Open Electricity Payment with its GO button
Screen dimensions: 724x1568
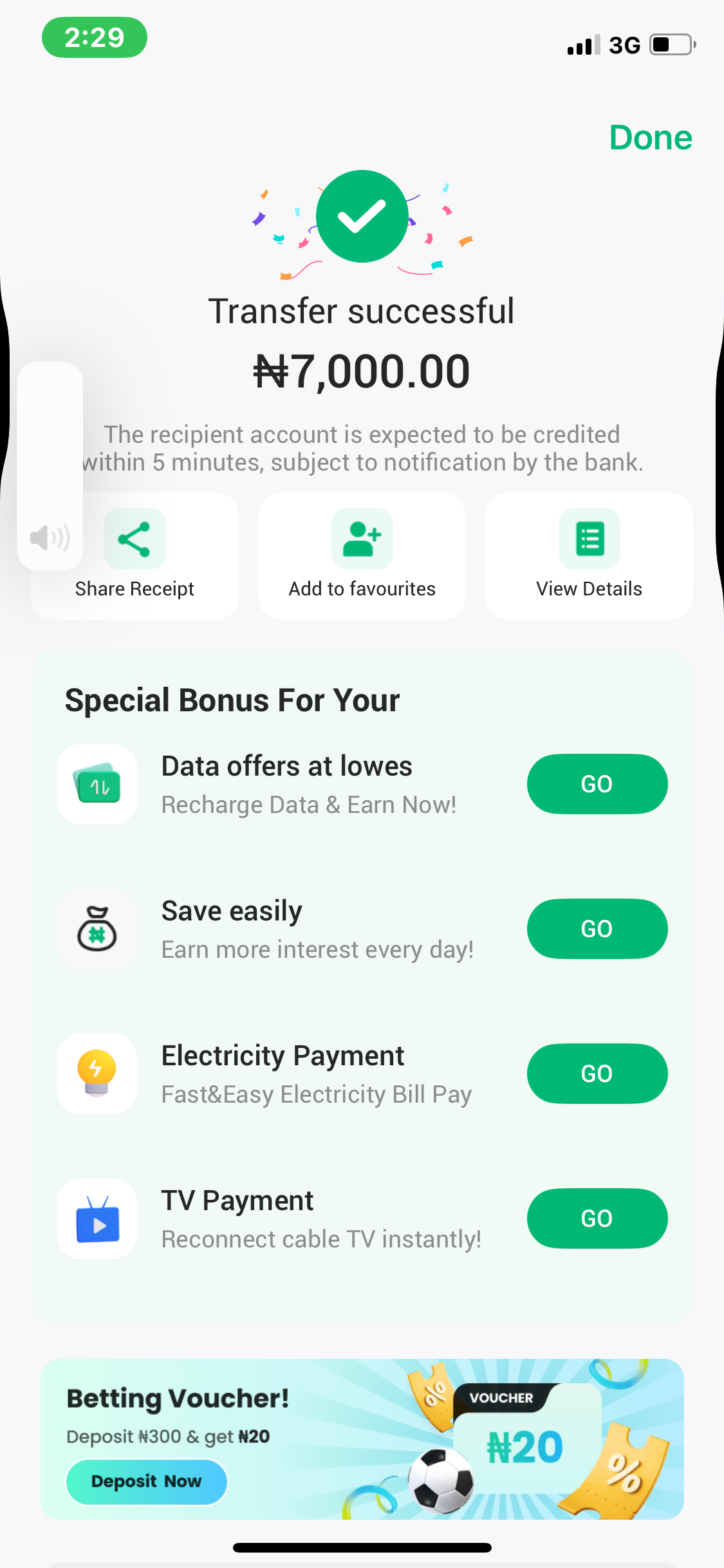click(x=597, y=1074)
